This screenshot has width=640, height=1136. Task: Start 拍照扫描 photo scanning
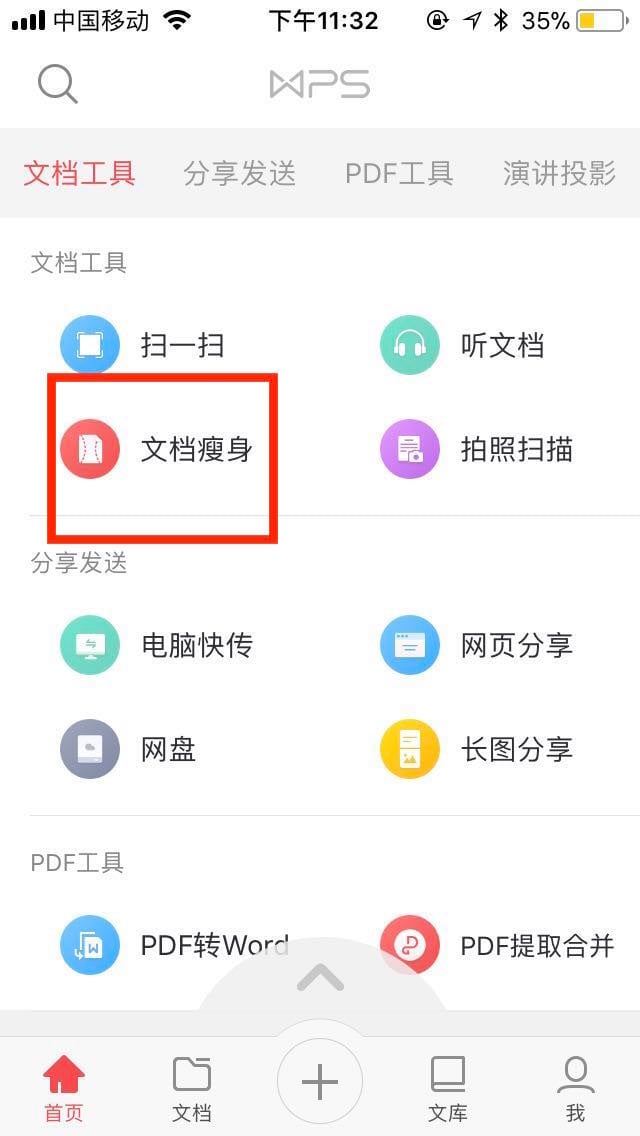(477, 449)
